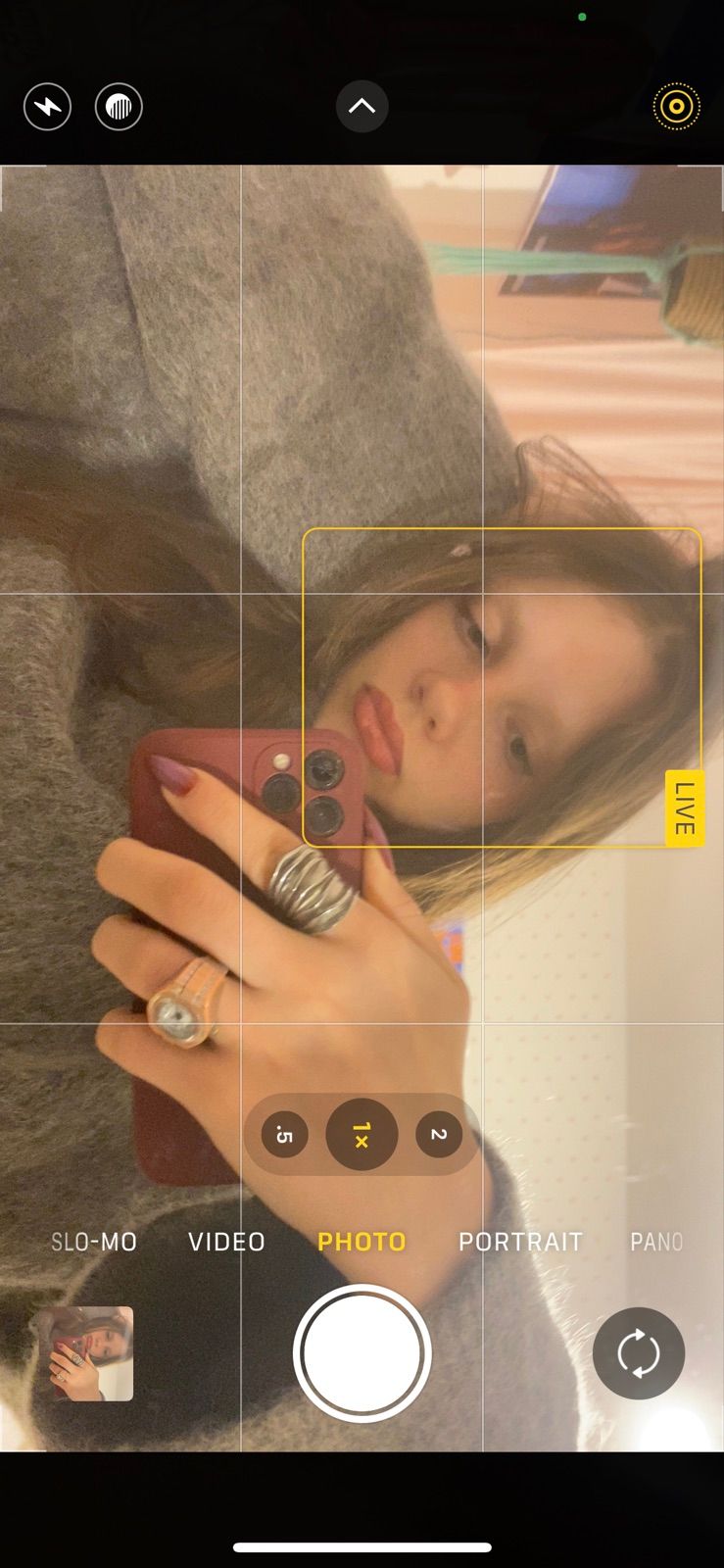This screenshot has width=724, height=1568.
Task: Flip between front and rear camera
Action: tap(638, 1353)
